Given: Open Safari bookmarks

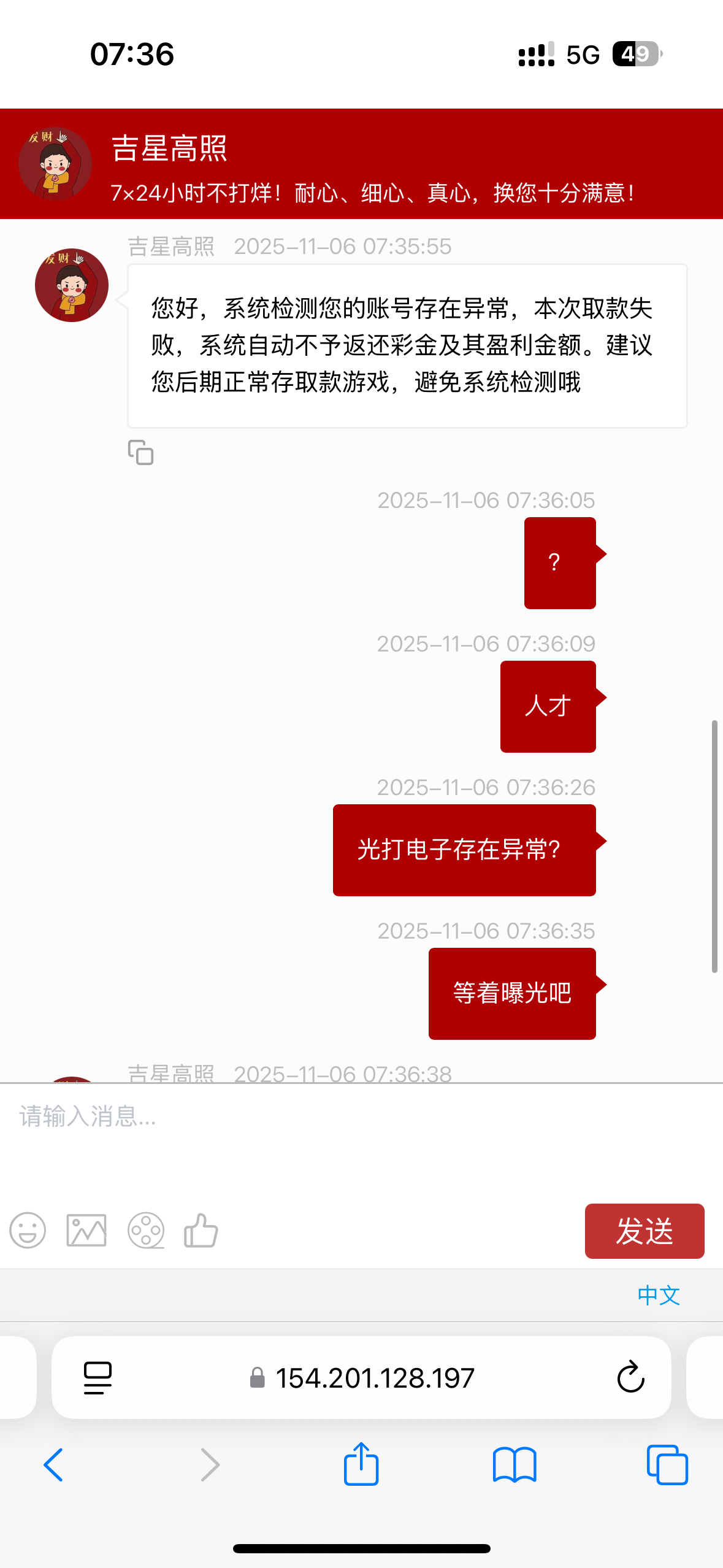Looking at the screenshot, I should 515,1465.
